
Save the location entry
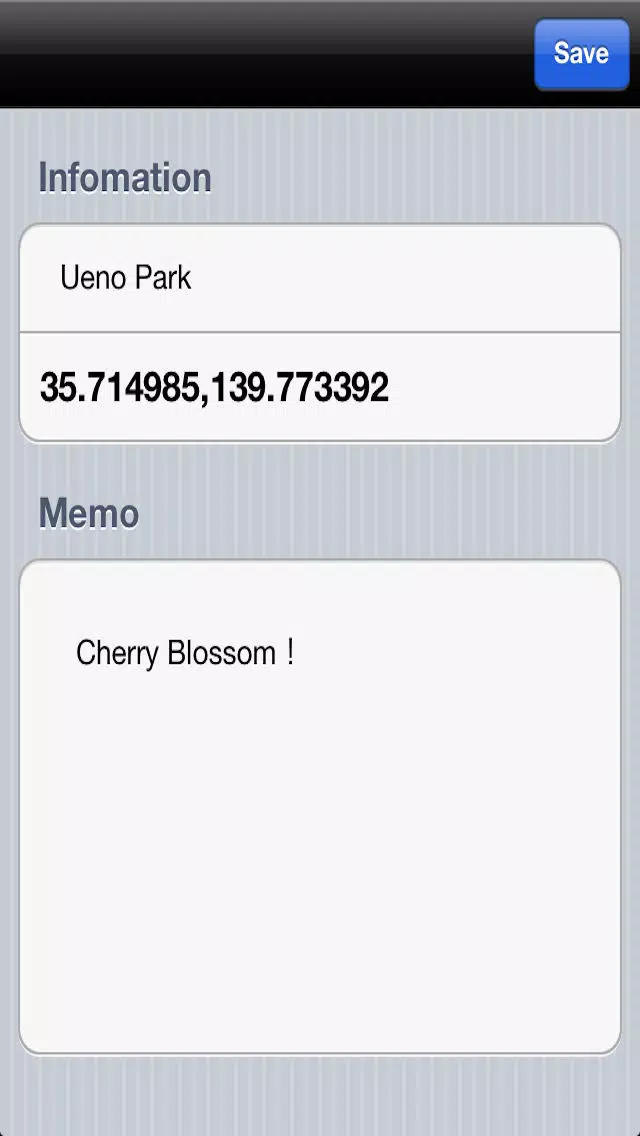[x=581, y=54]
